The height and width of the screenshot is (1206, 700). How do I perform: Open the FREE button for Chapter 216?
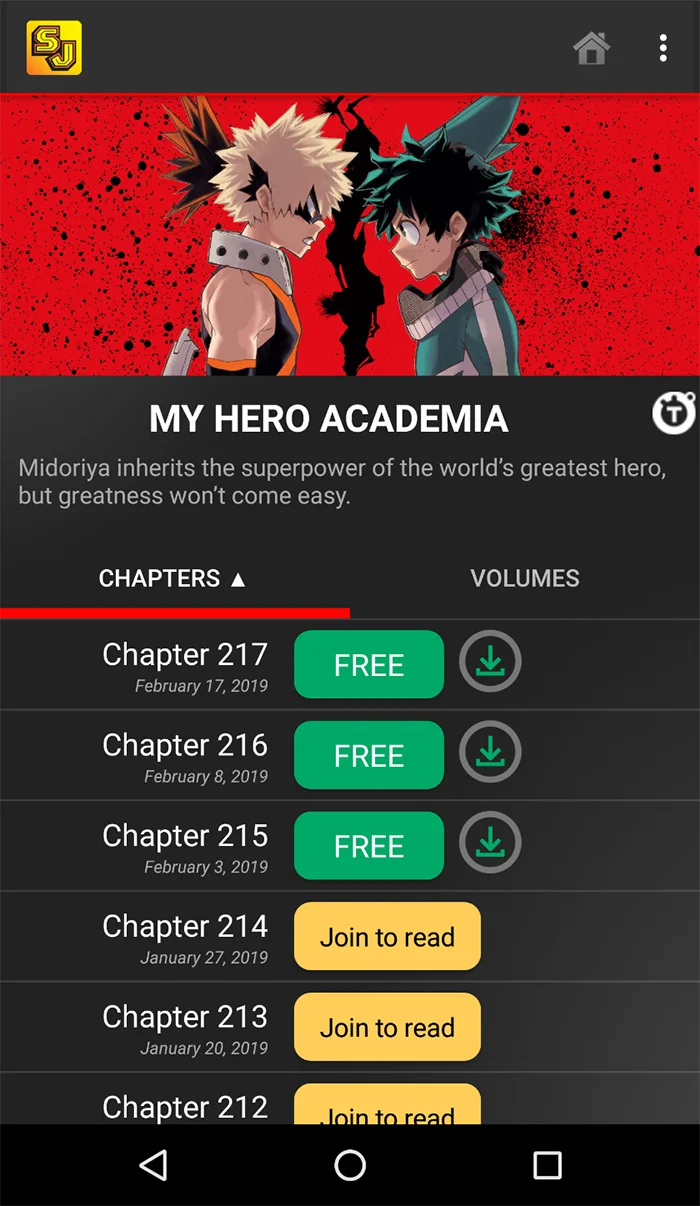369,755
